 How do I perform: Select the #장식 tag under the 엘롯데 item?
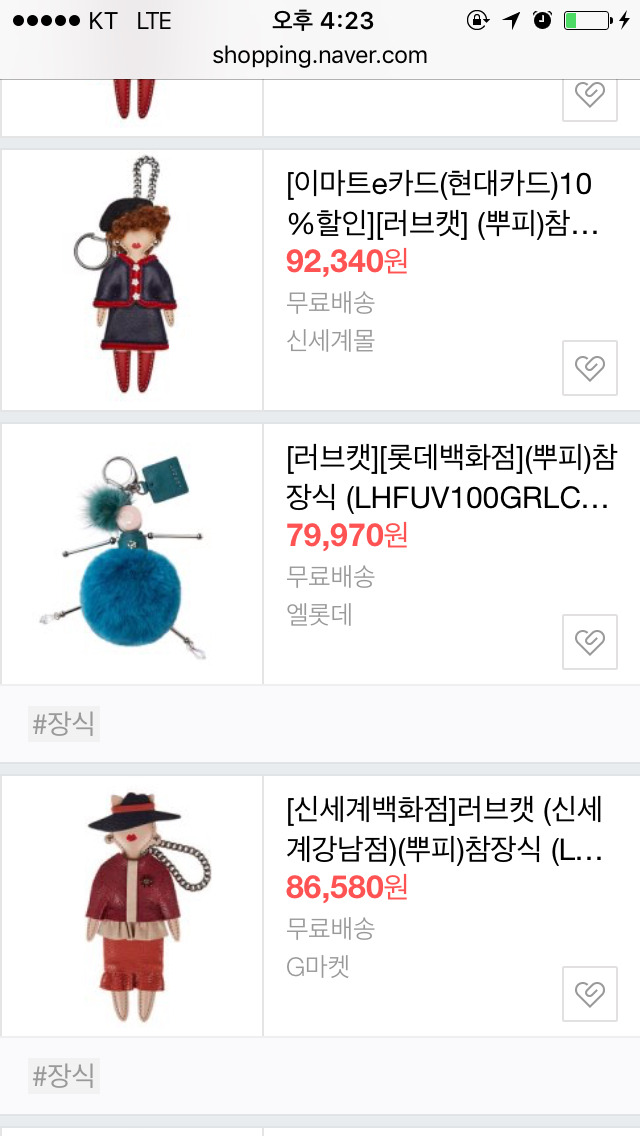tap(64, 724)
